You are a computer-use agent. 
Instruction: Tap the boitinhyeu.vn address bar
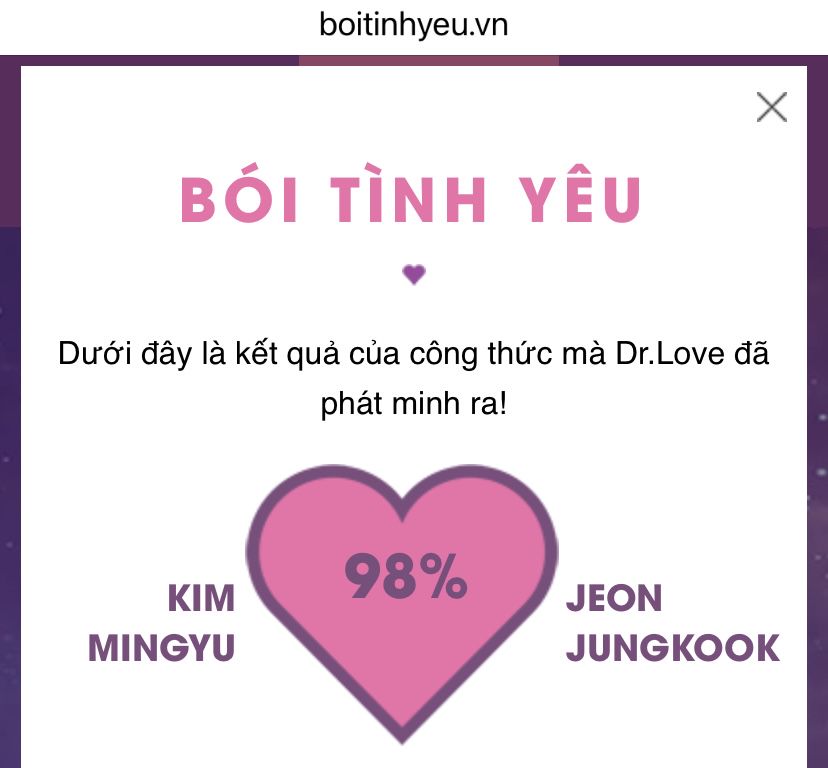414,25
